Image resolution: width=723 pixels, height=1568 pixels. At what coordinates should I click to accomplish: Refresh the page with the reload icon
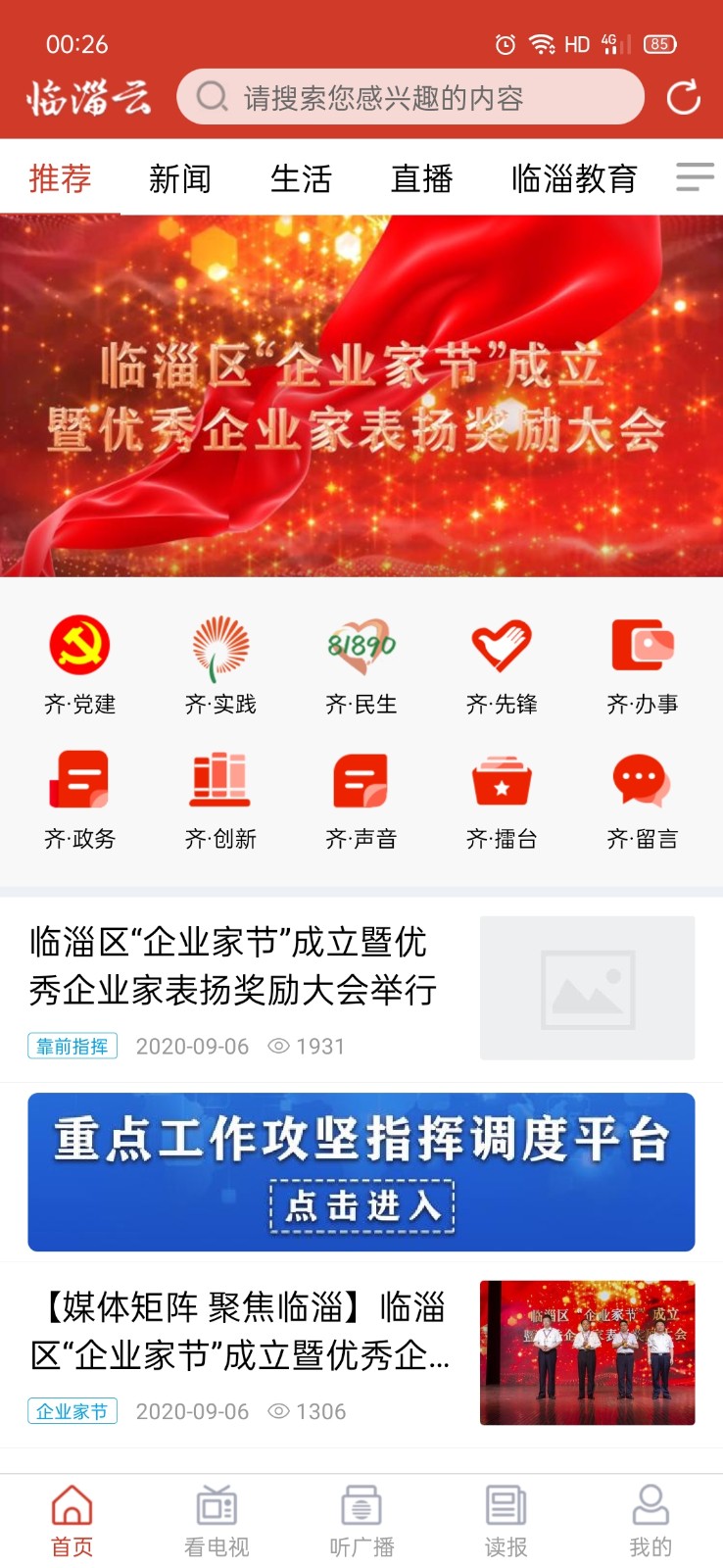683,98
